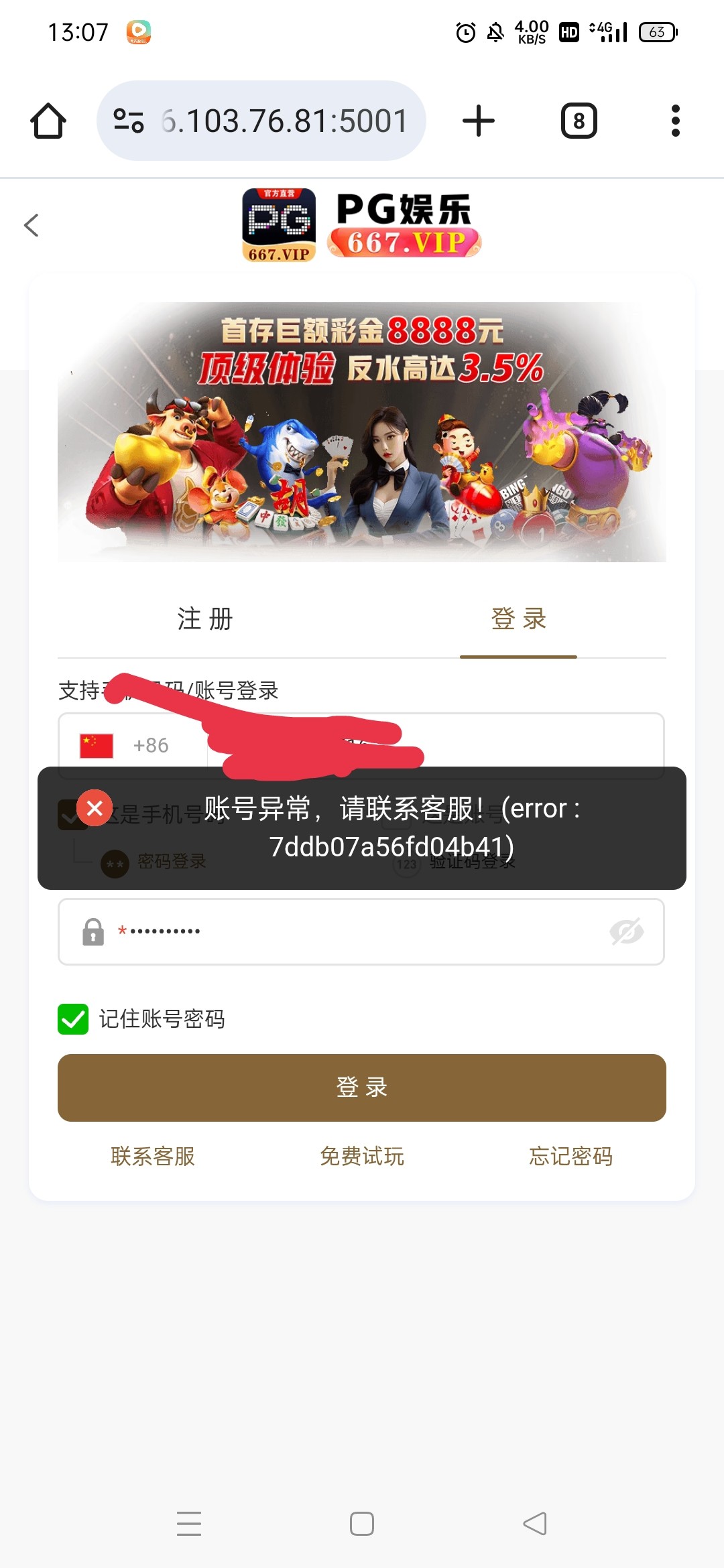The height and width of the screenshot is (1568, 724).
Task: Tap the 免费试玩 link
Action: point(362,1156)
